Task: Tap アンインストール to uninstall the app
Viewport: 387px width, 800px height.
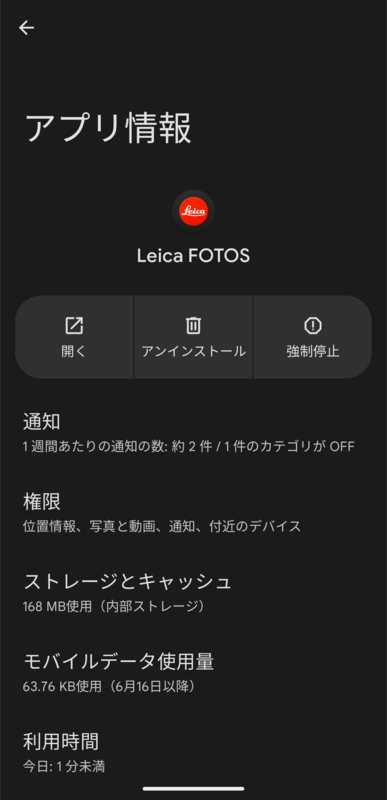Action: tap(193, 337)
